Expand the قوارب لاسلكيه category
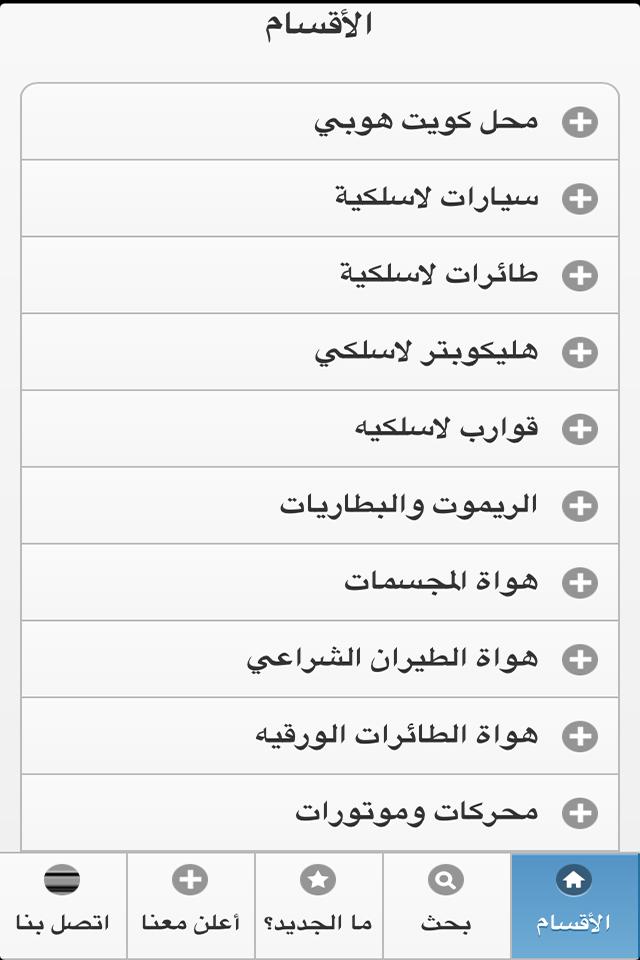The width and height of the screenshot is (640, 960). 579,429
